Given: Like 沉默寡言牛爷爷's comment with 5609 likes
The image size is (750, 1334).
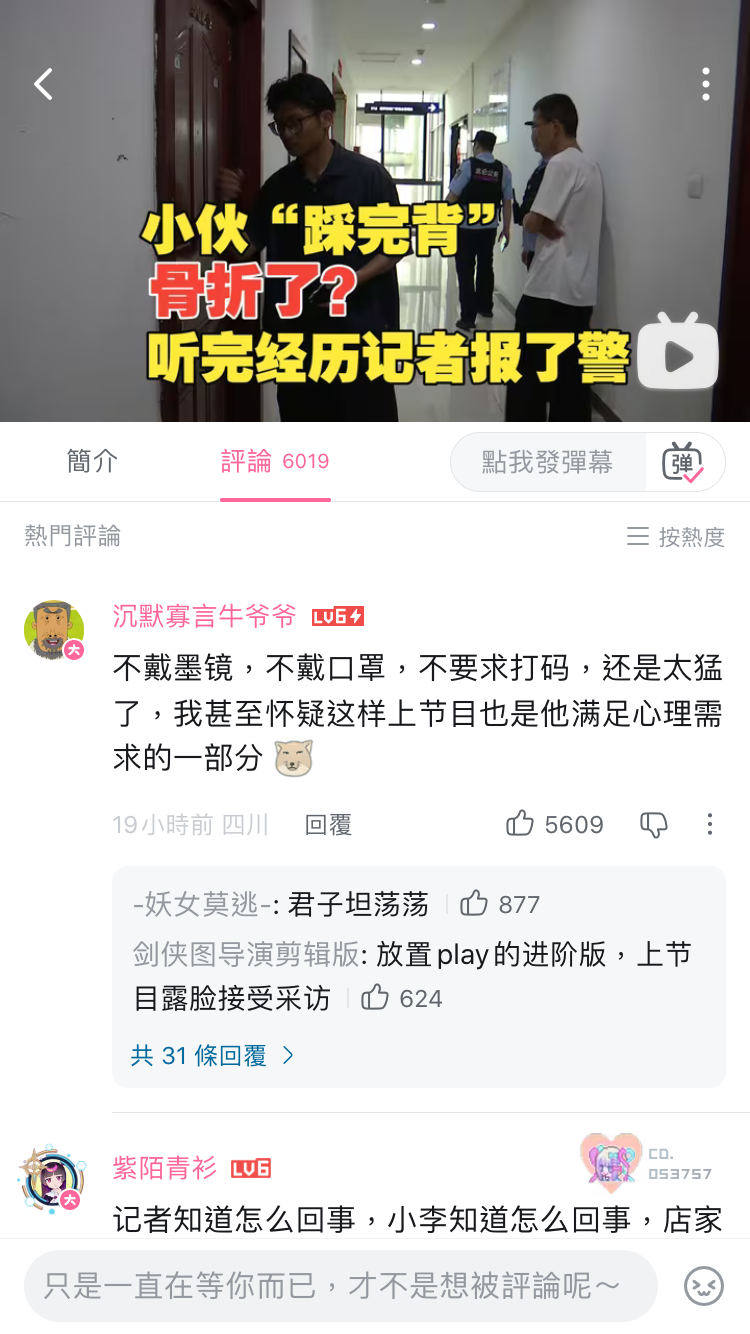Looking at the screenshot, I should pyautogui.click(x=555, y=824).
